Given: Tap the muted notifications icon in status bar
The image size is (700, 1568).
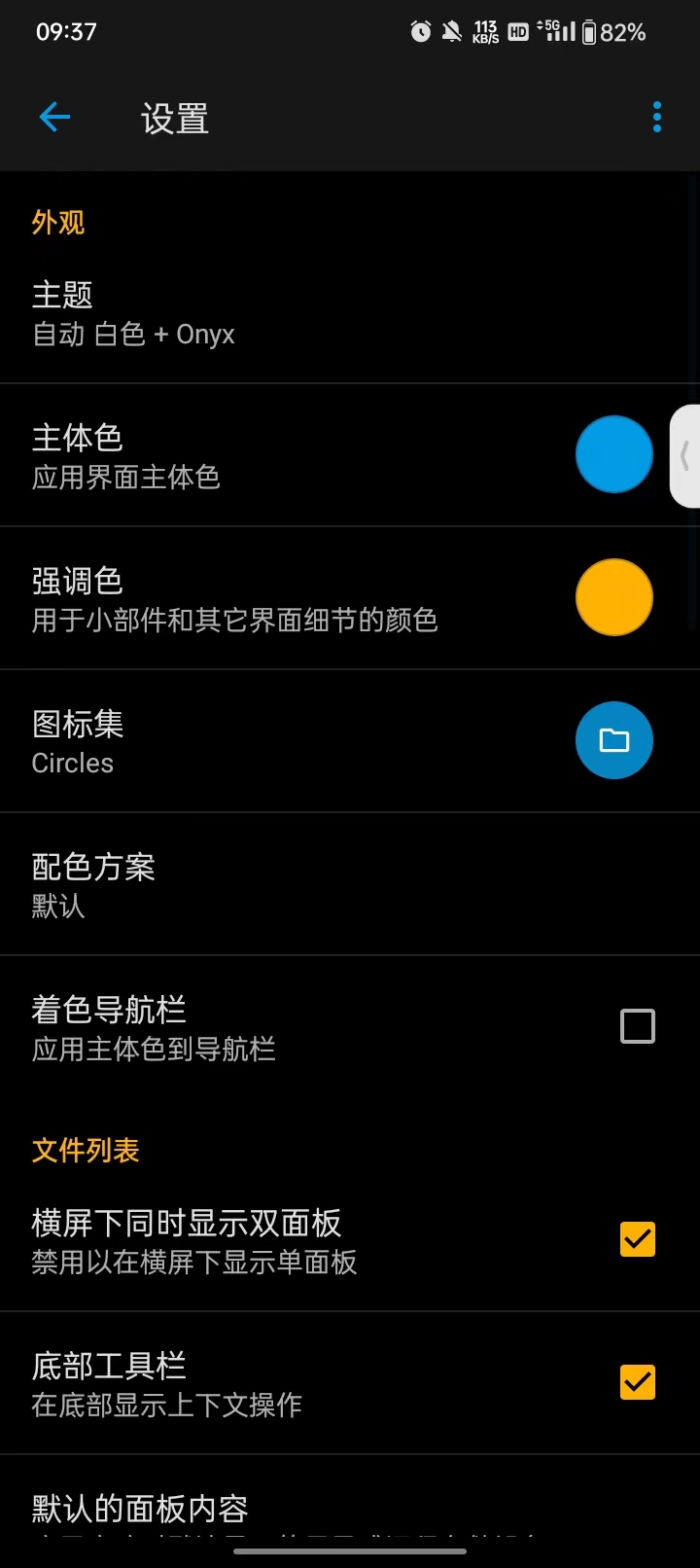Looking at the screenshot, I should click(451, 32).
